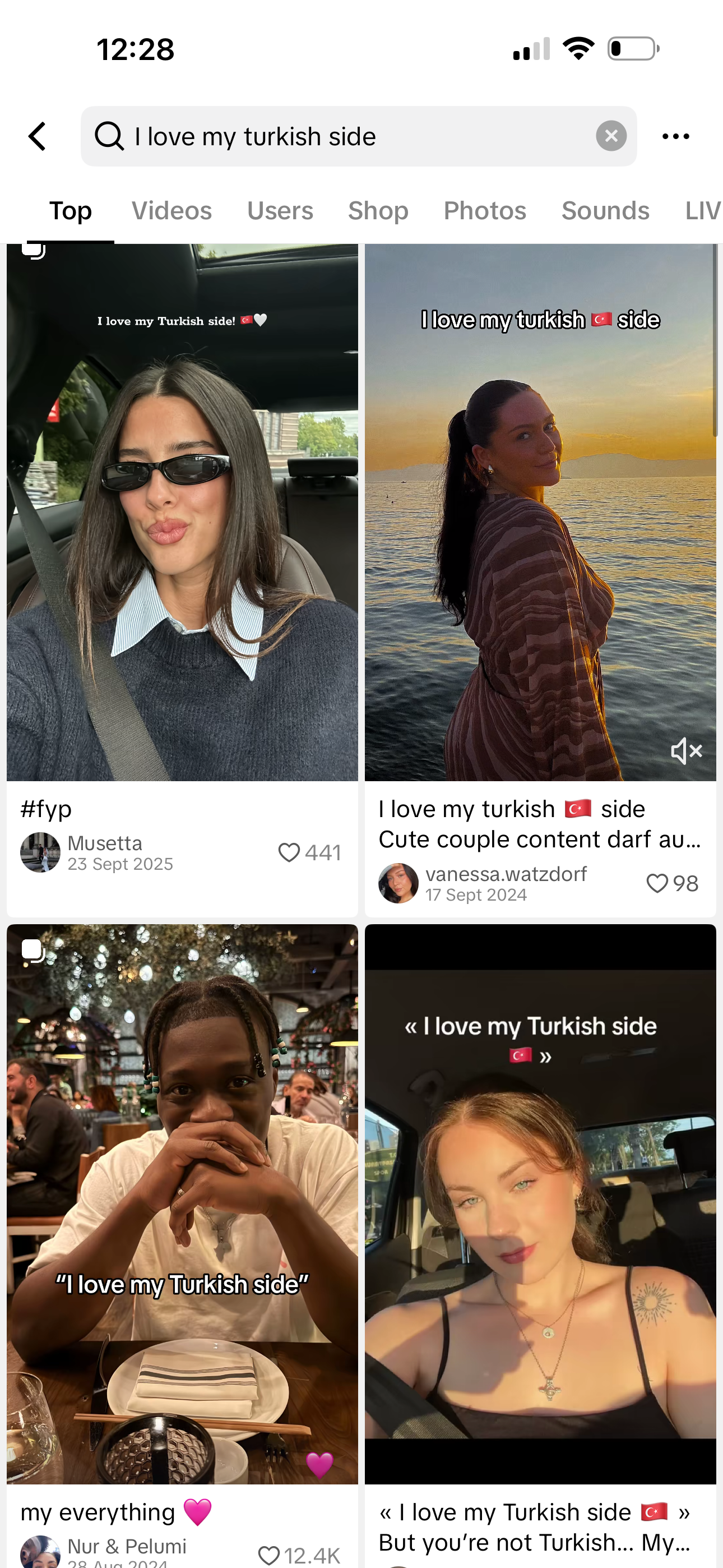Open Nur & Pelumi's restaurant post
The image size is (723, 1568).
point(182,1204)
